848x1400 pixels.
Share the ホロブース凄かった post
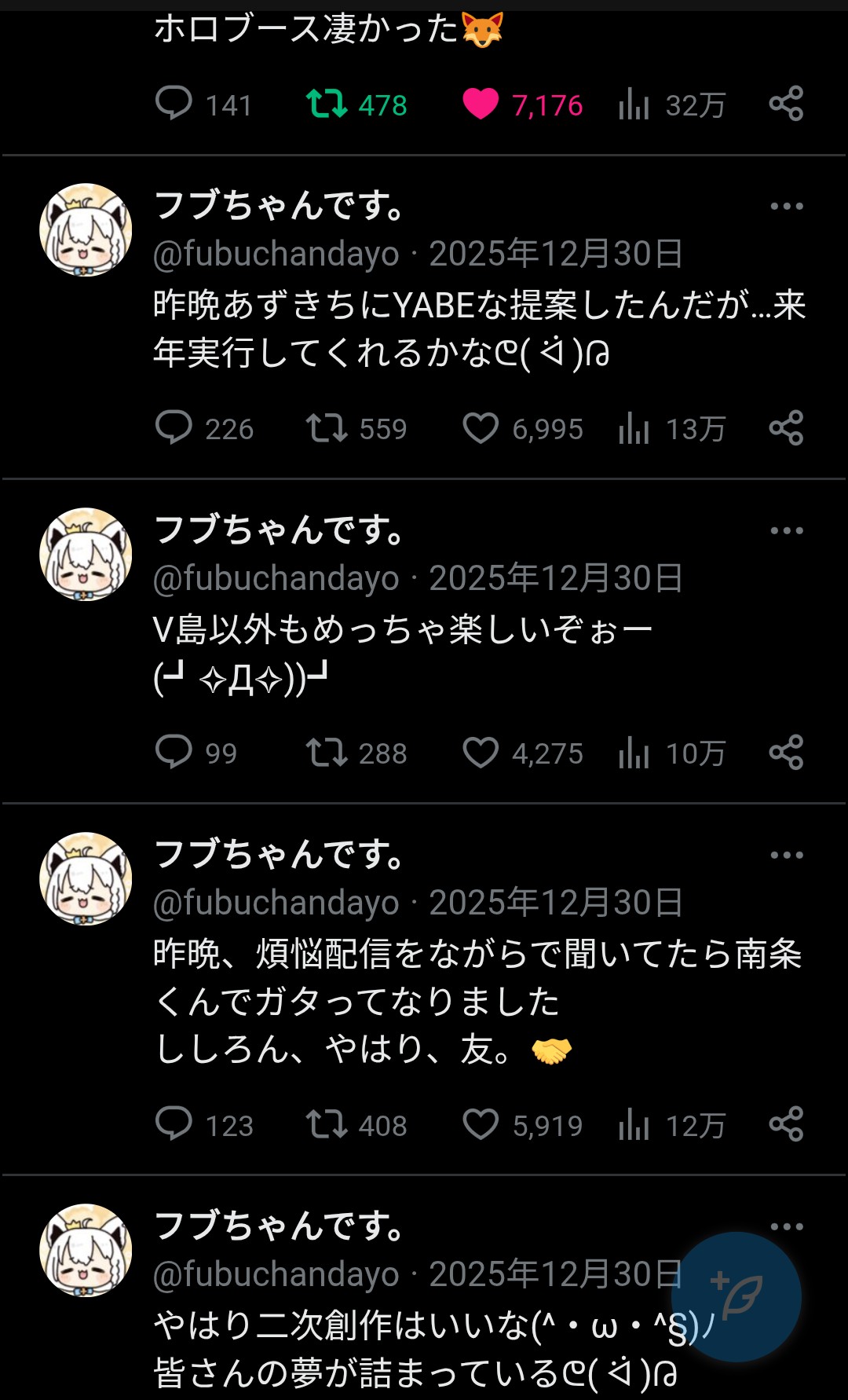pos(786,104)
